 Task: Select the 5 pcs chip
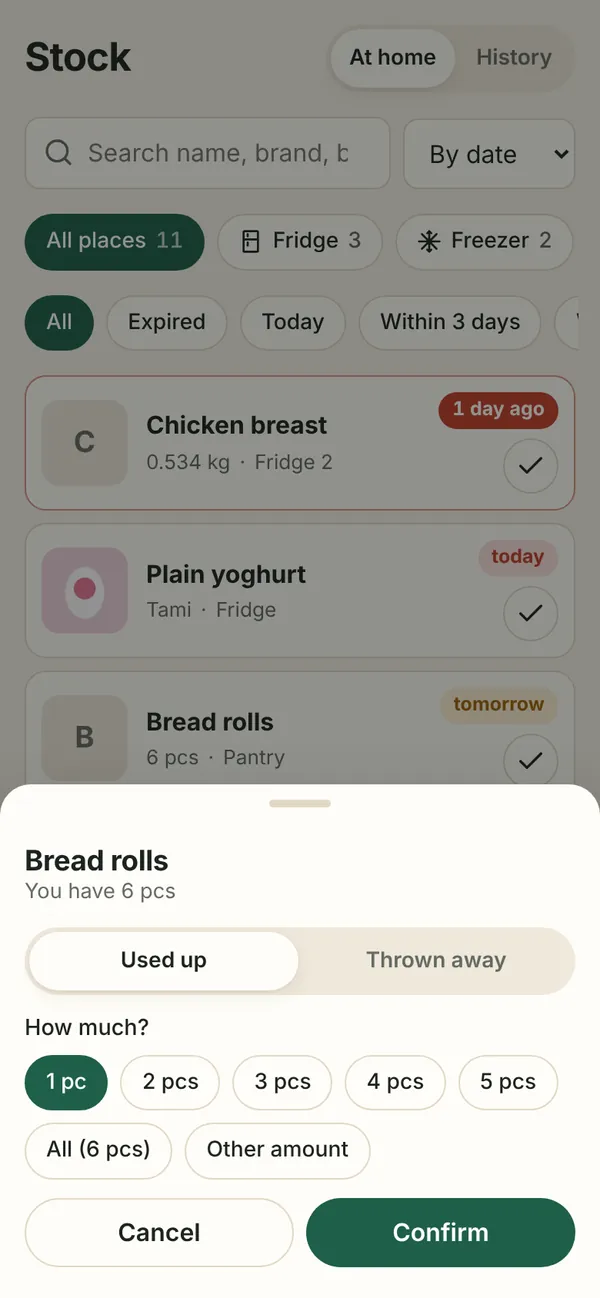pyautogui.click(x=508, y=1083)
